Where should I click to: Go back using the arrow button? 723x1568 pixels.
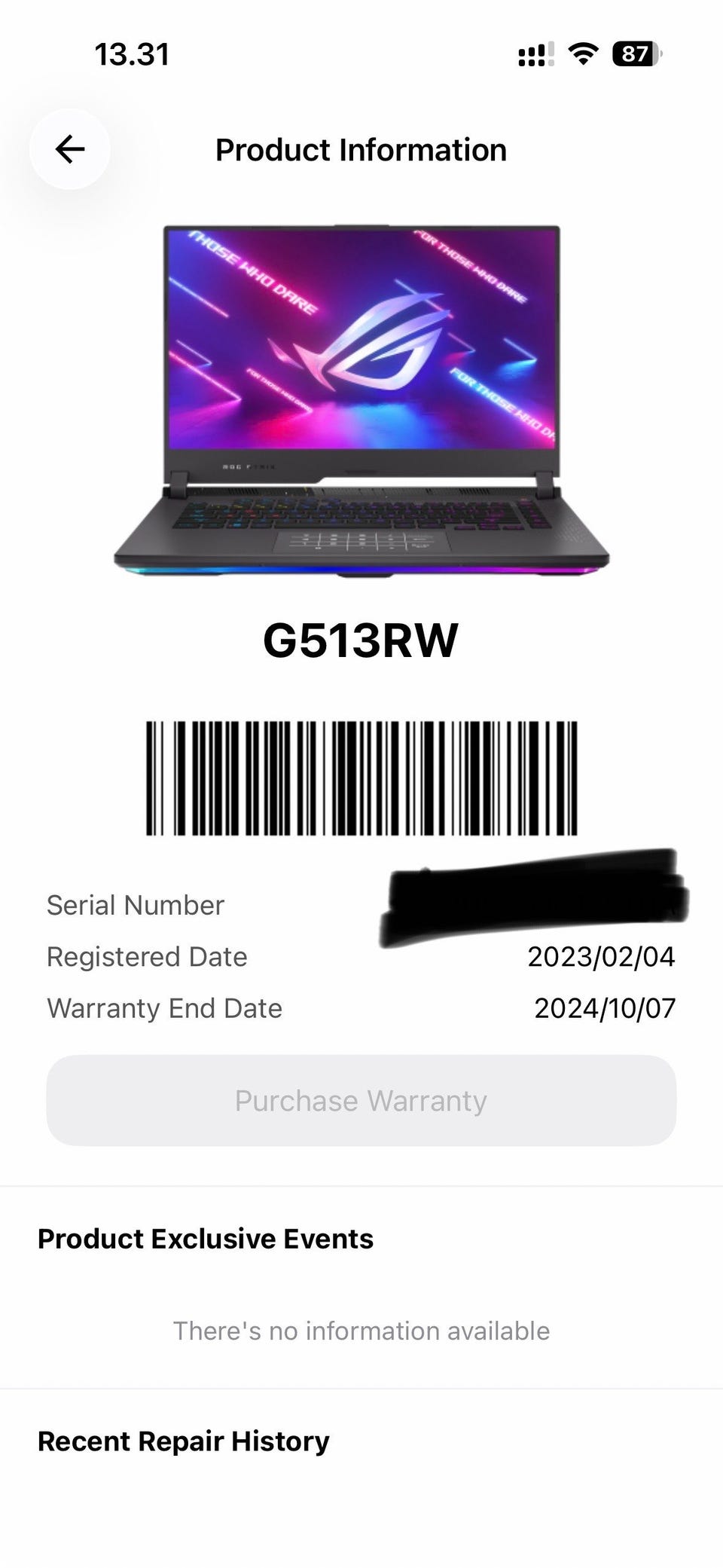pos(70,149)
